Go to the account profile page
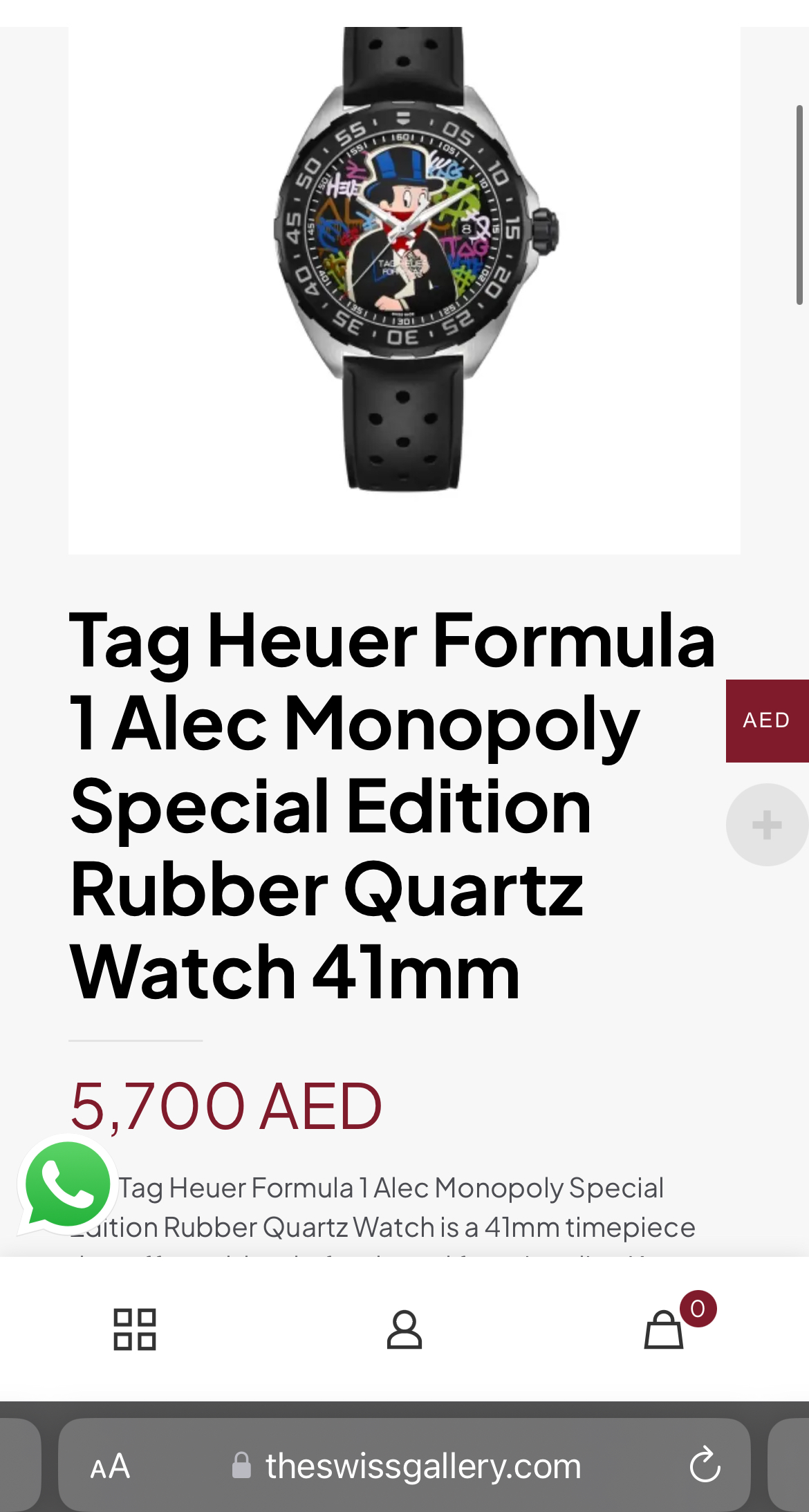 pyautogui.click(x=404, y=1329)
